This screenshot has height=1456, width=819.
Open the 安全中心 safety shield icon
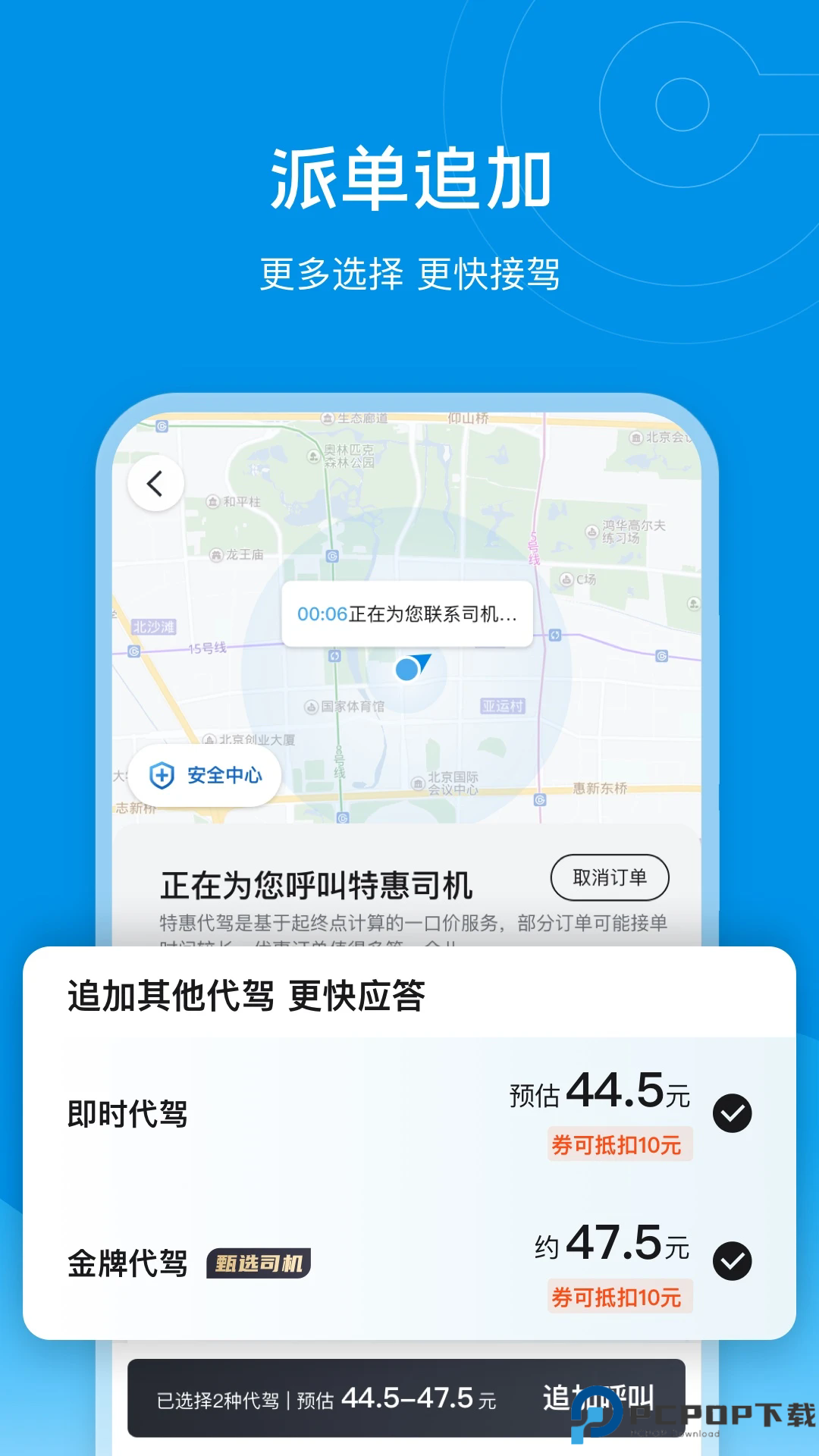[162, 775]
